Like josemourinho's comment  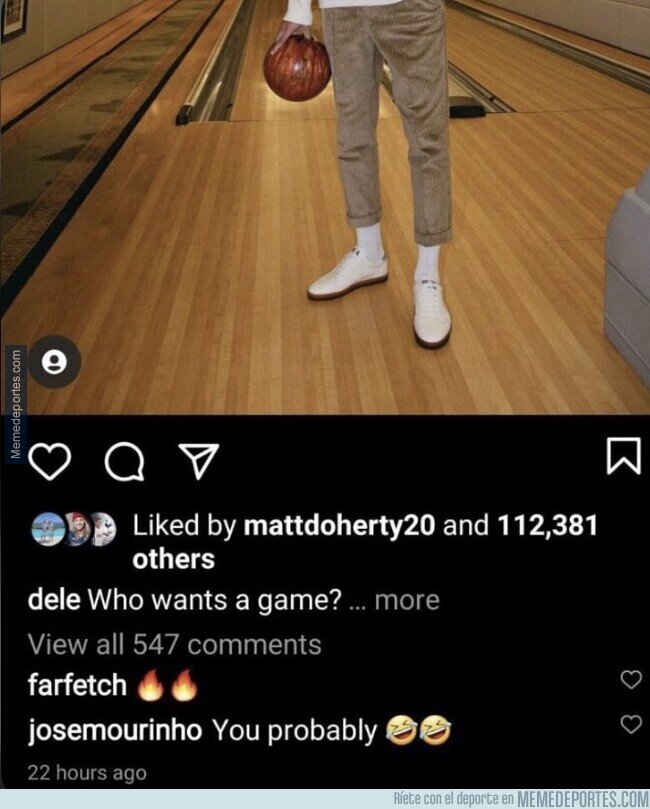pyautogui.click(x=630, y=724)
